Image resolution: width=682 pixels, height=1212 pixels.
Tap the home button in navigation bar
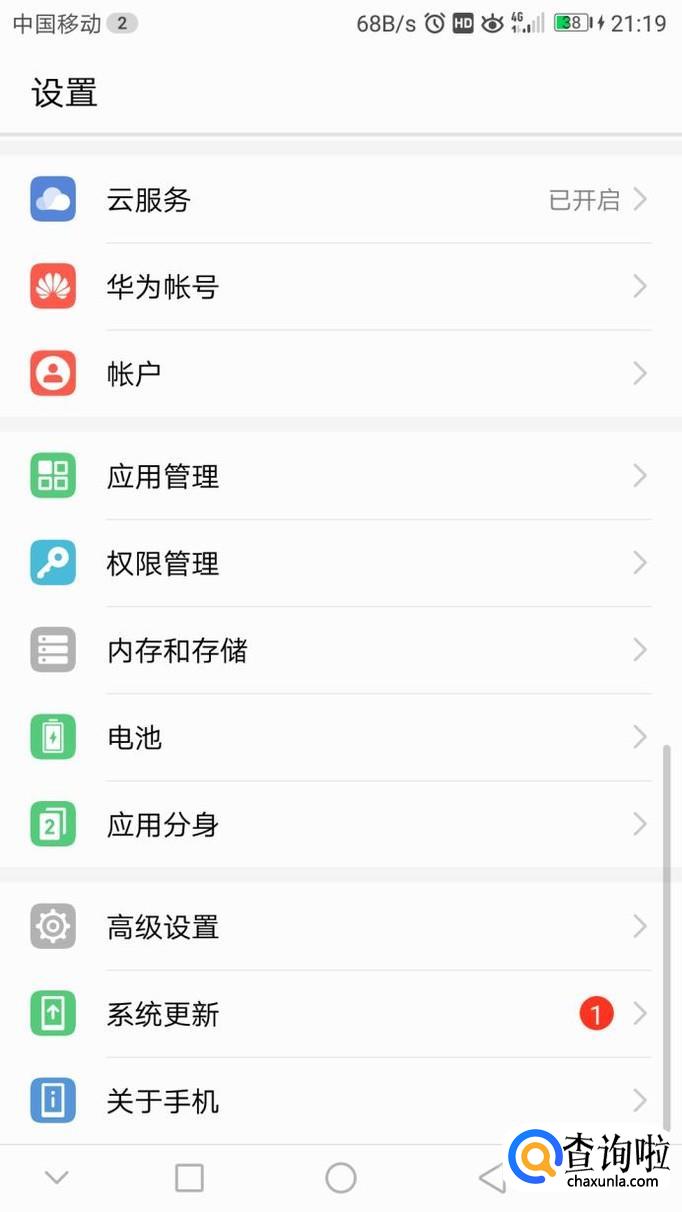pos(341,1178)
